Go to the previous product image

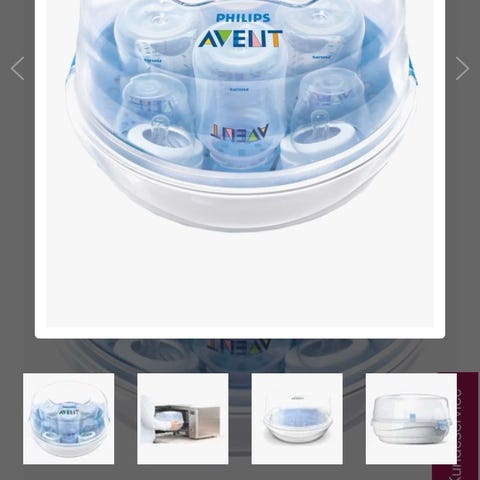click(x=18, y=68)
